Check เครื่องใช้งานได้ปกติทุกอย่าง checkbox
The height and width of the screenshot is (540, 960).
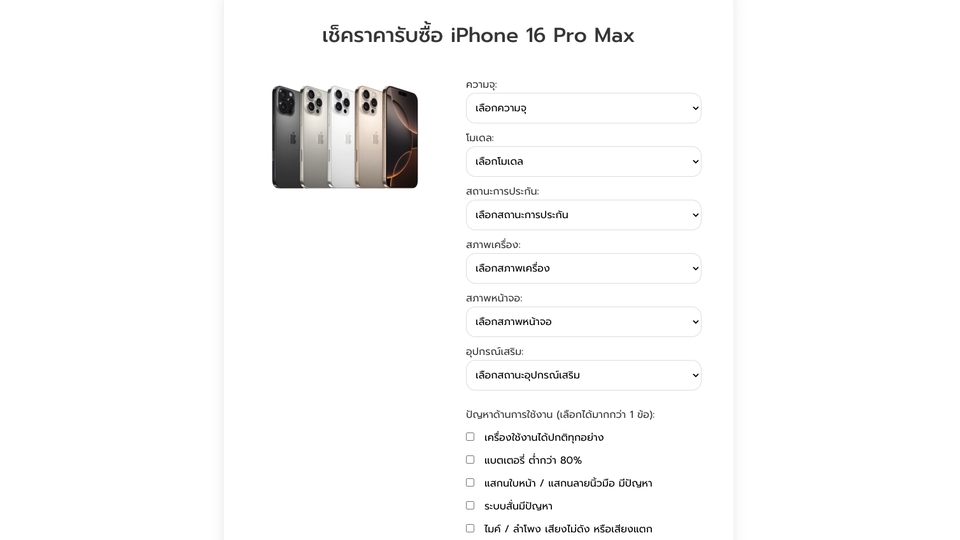[x=470, y=437]
